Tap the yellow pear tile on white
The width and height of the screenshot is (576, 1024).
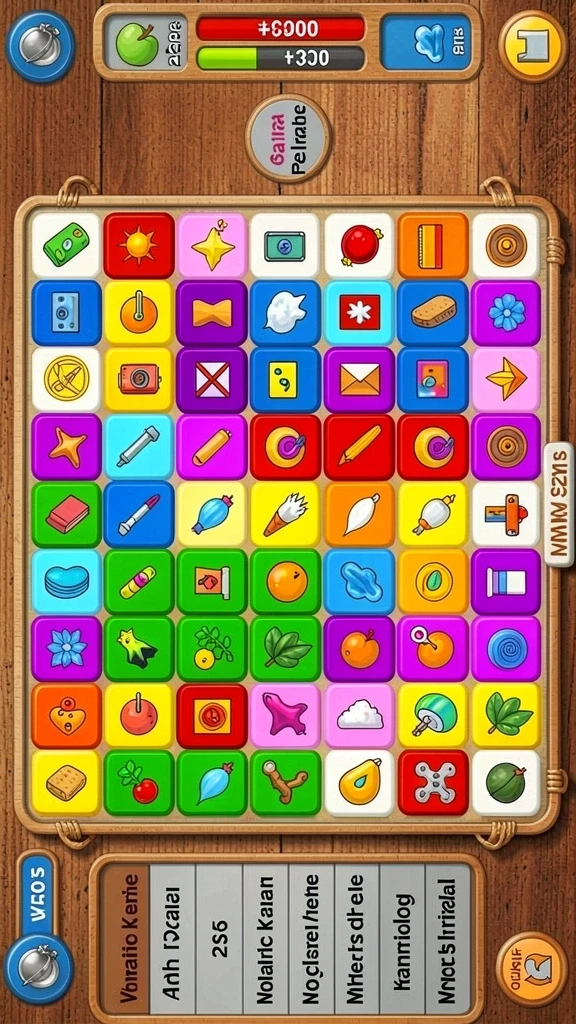pos(359,782)
